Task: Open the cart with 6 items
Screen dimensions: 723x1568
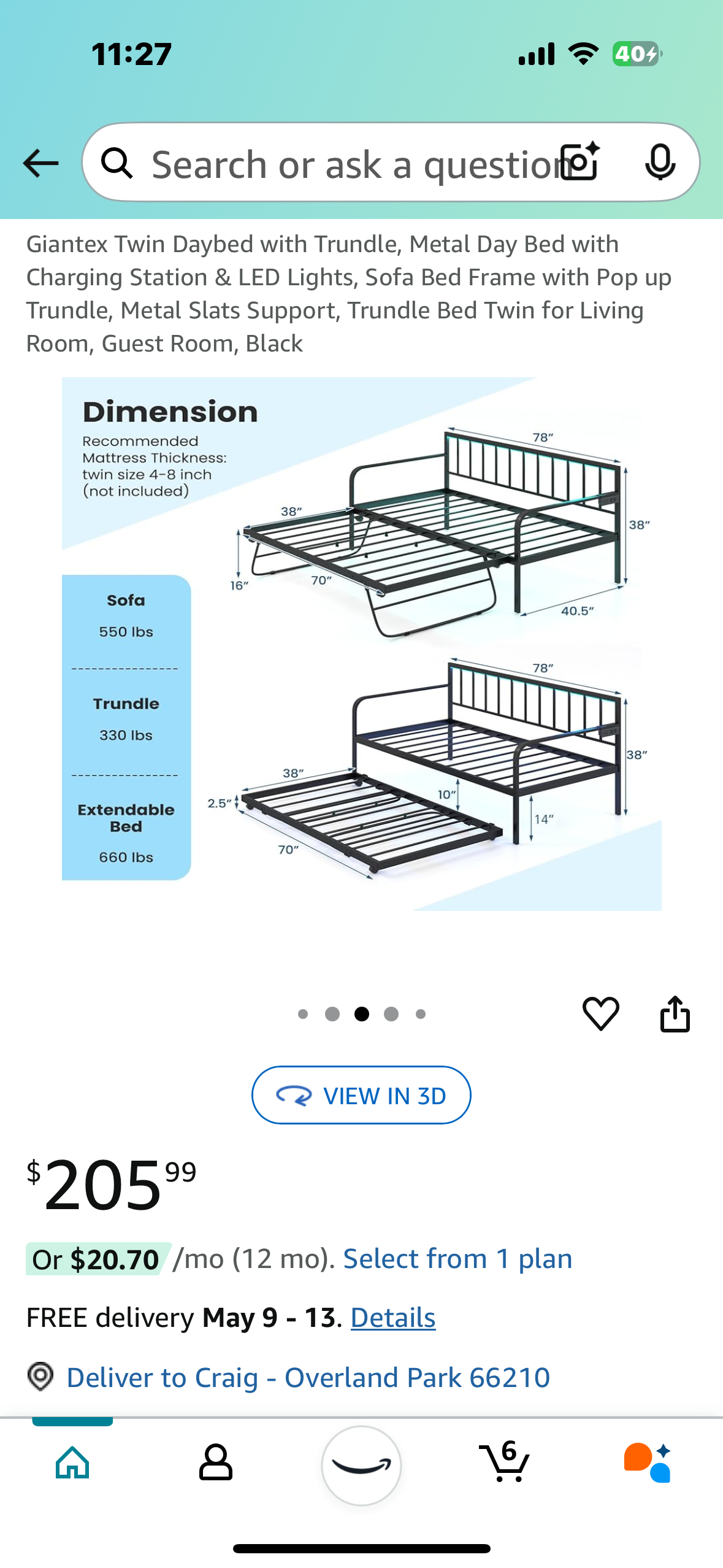Action: (505, 1462)
